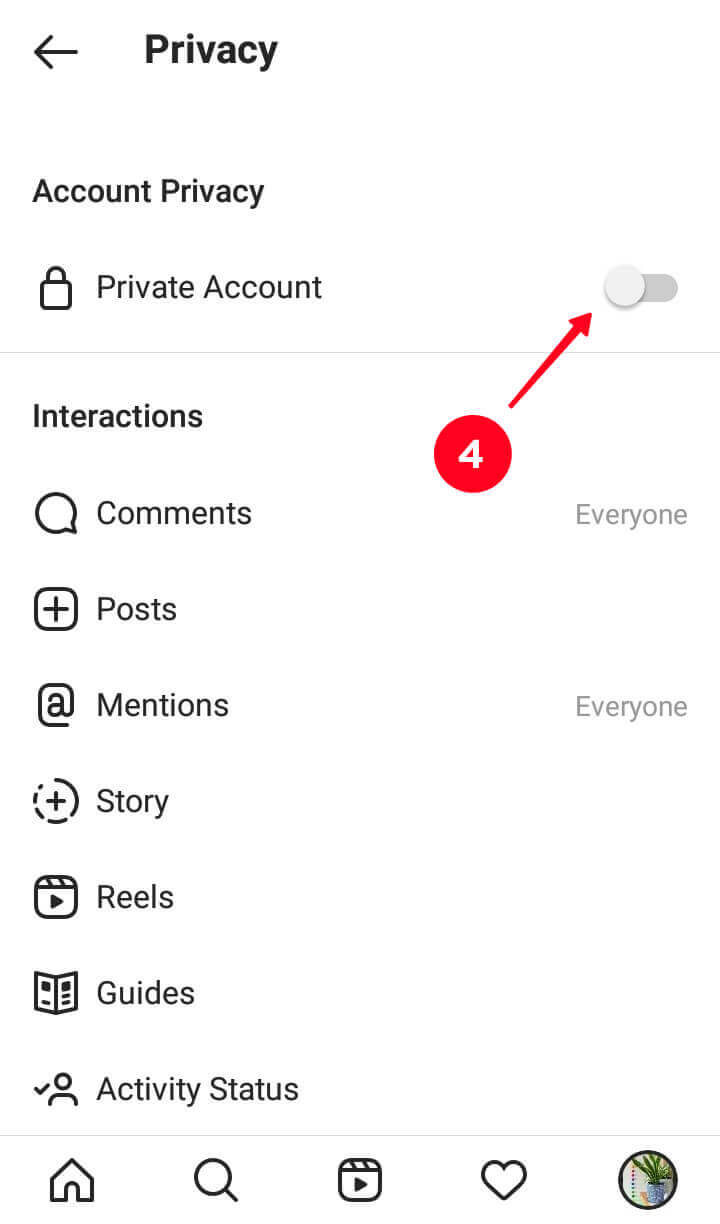Open the Activity heart tab

[503, 1181]
